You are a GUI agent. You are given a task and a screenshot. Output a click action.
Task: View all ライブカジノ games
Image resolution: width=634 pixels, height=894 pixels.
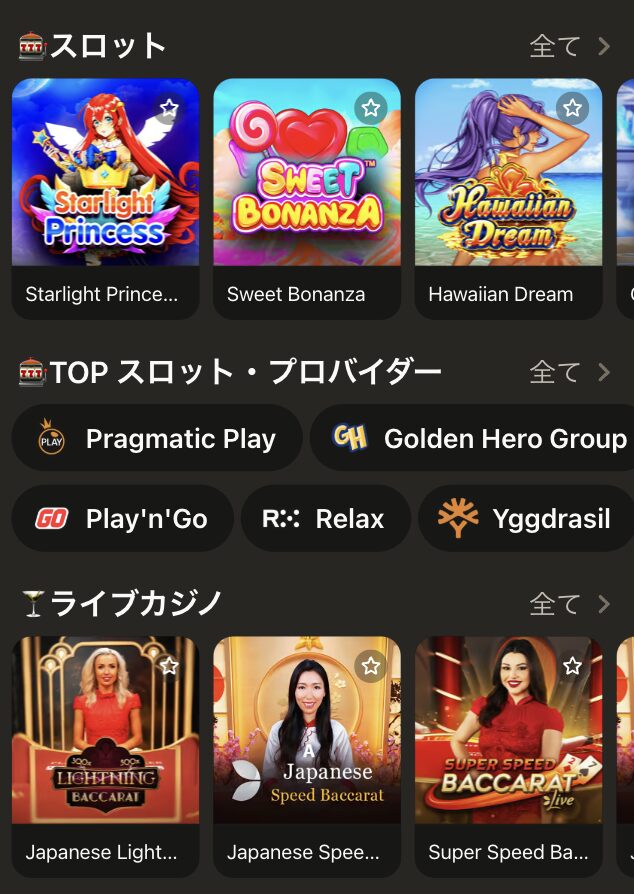(568, 604)
